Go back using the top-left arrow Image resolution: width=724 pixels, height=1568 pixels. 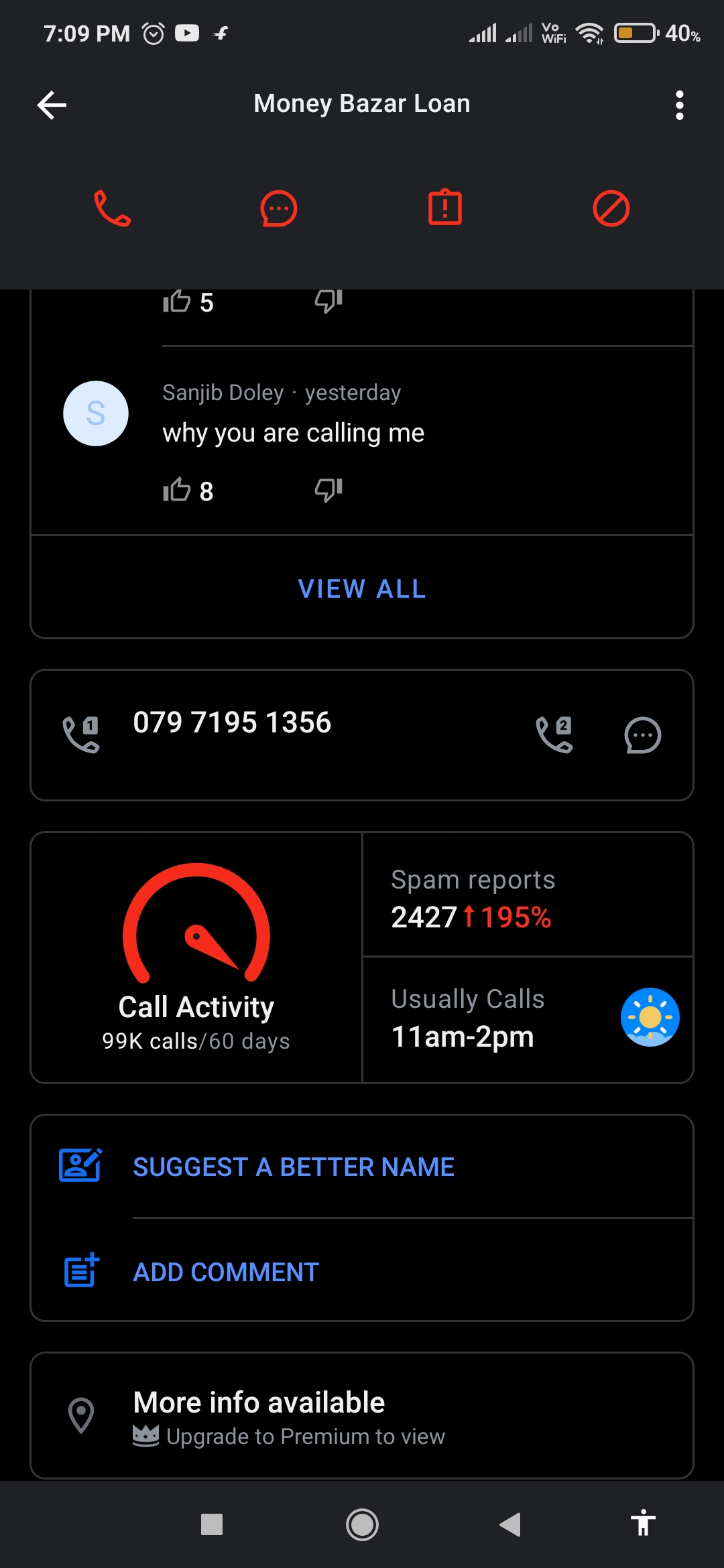[52, 105]
